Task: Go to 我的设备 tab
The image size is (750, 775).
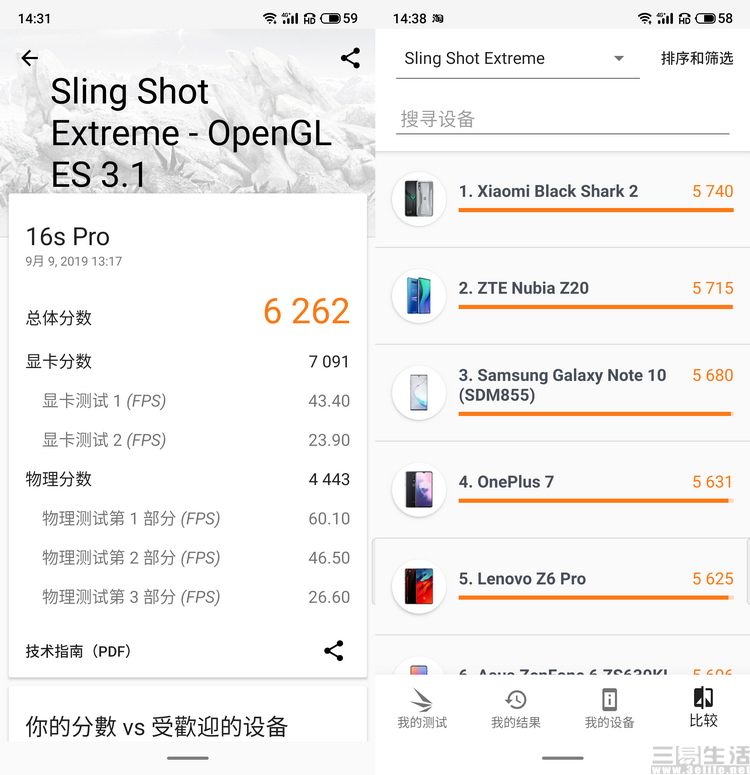Action: pos(609,708)
